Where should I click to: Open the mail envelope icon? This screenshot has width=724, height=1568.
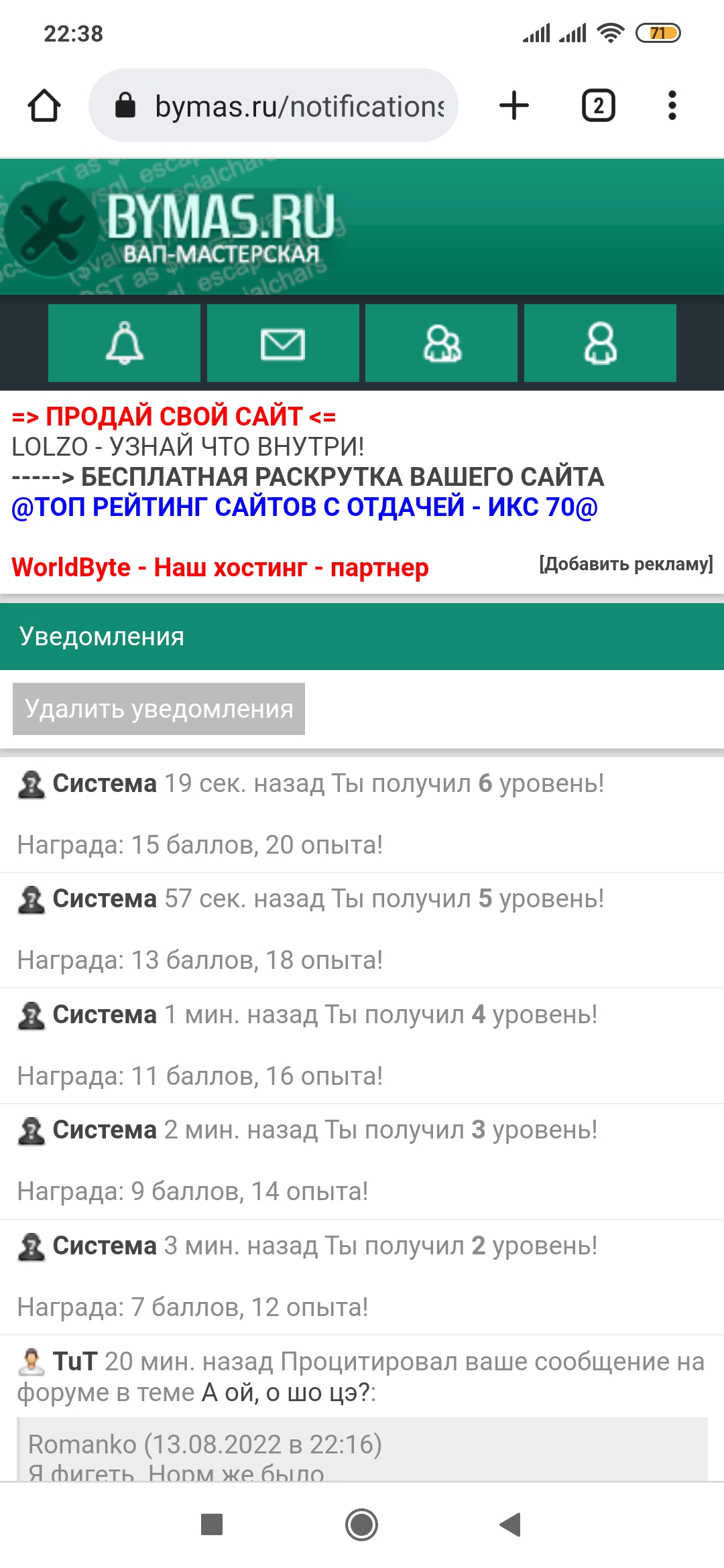pyautogui.click(x=282, y=343)
